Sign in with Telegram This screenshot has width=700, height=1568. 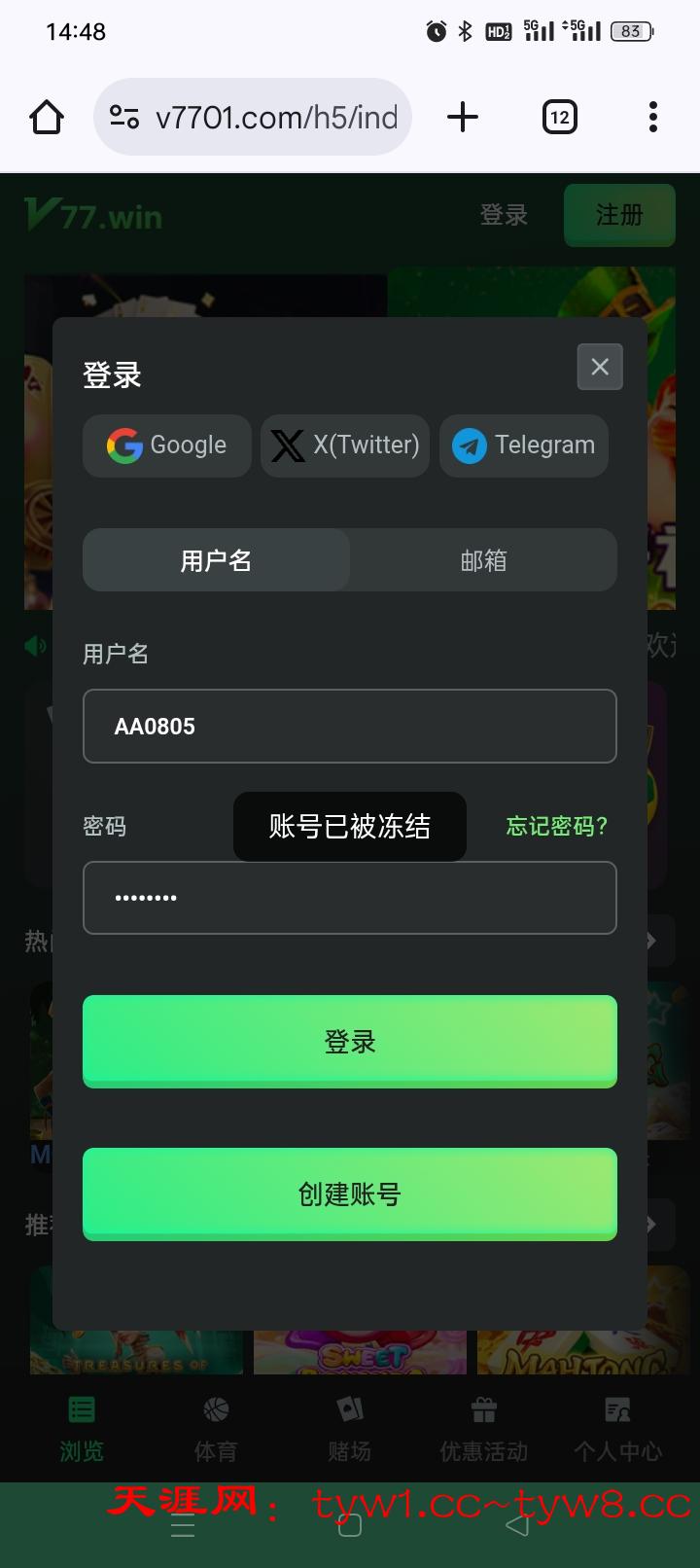point(524,445)
